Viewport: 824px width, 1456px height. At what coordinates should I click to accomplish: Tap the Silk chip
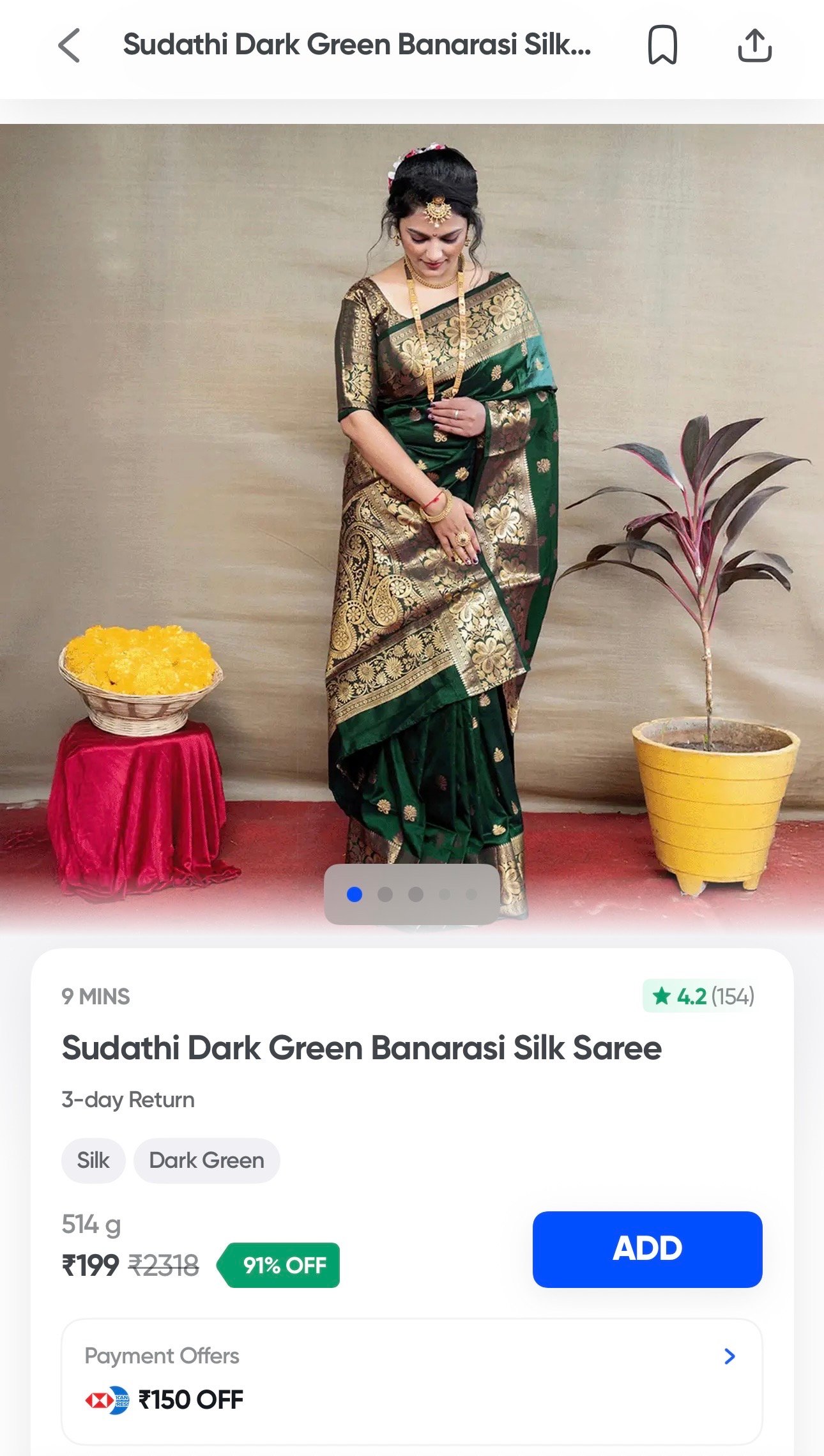pos(93,1160)
